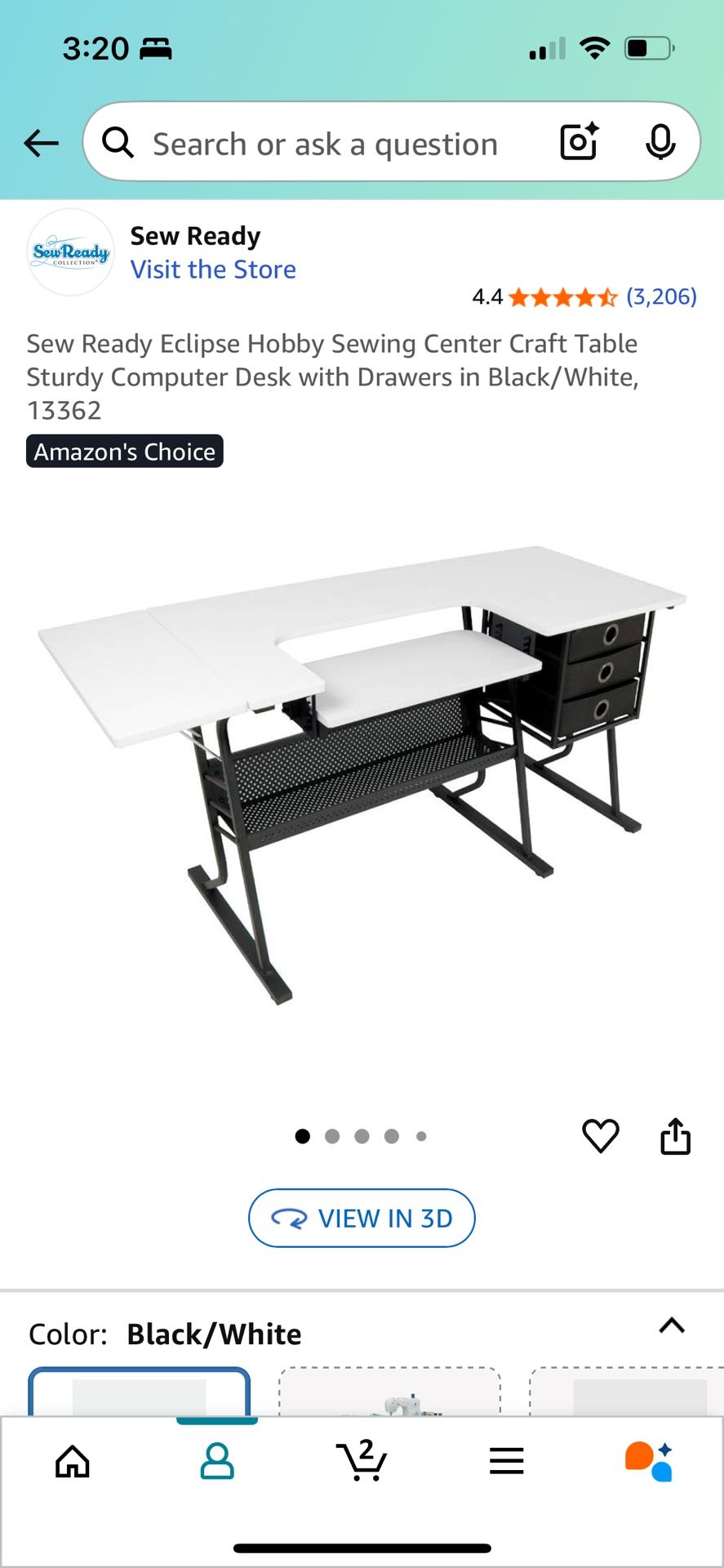Open the Sew Ready store logo

[x=69, y=253]
